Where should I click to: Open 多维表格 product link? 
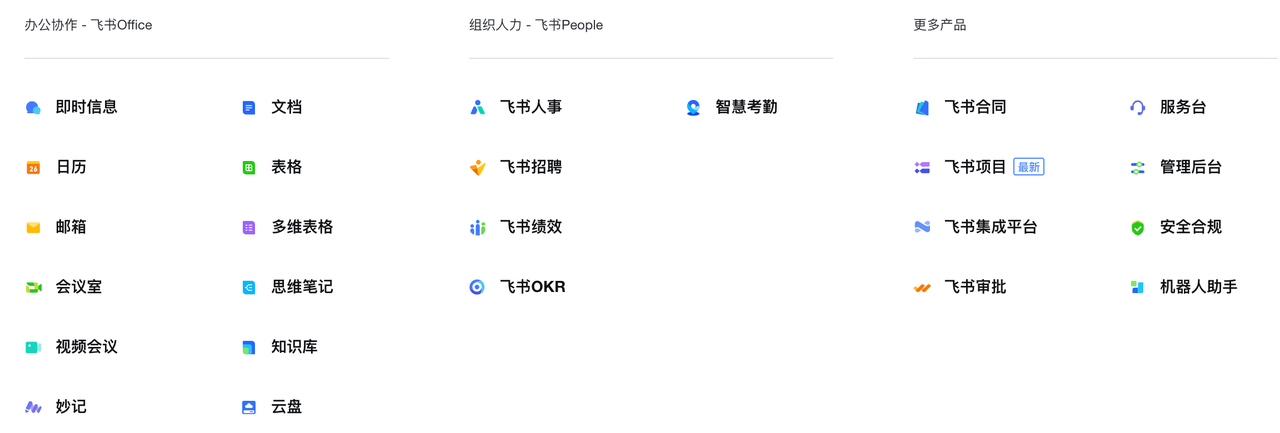pyautogui.click(x=302, y=227)
